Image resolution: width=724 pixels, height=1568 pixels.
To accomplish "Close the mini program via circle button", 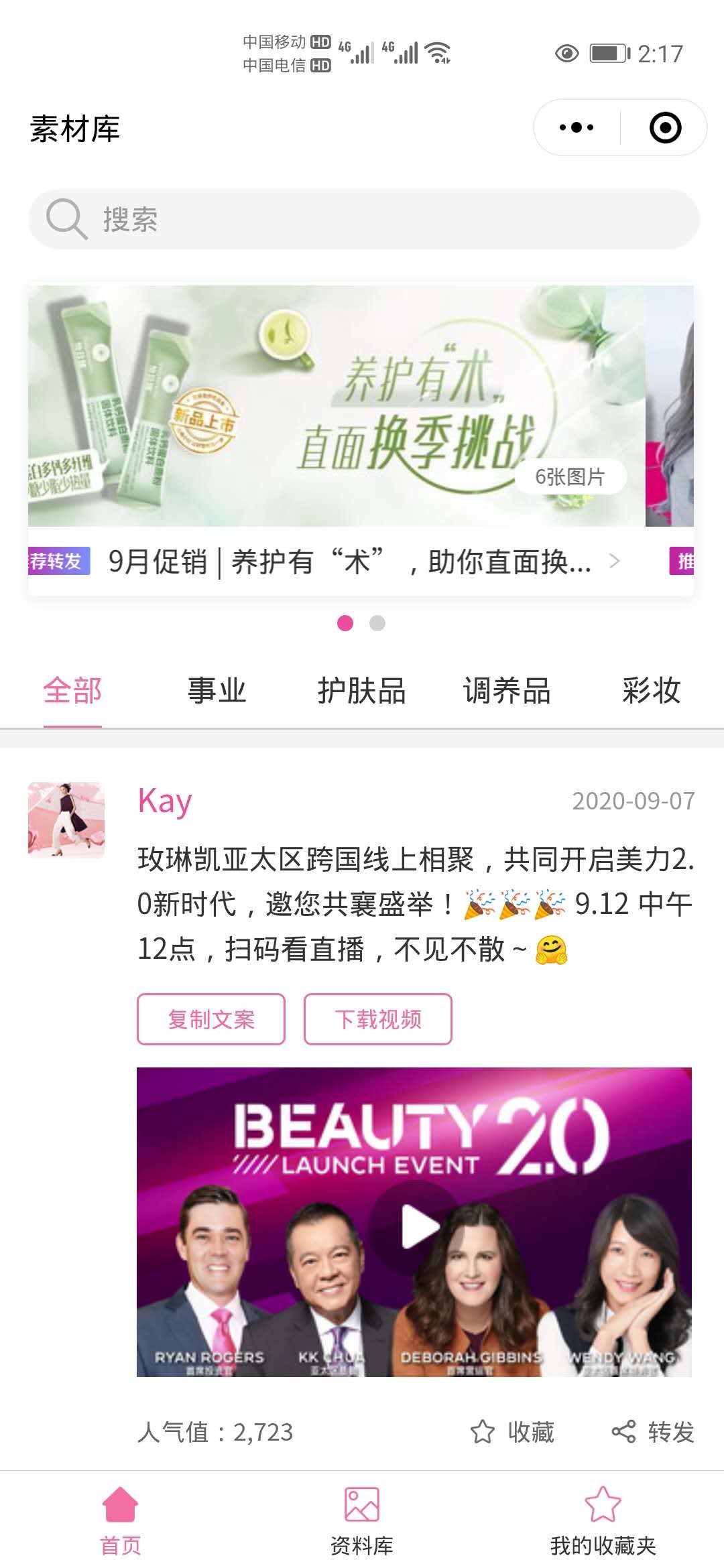I will [665, 127].
